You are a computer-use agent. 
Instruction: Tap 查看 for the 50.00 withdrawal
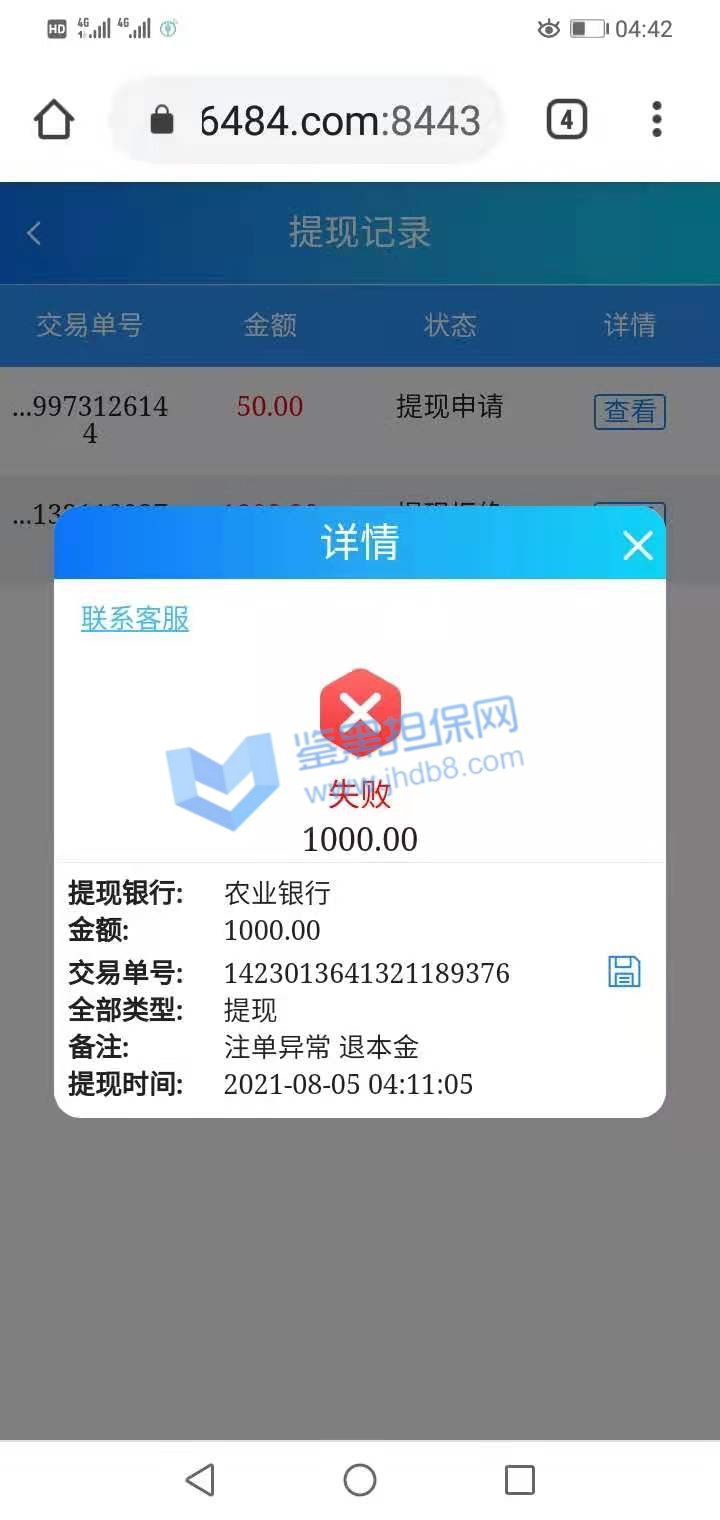click(629, 411)
